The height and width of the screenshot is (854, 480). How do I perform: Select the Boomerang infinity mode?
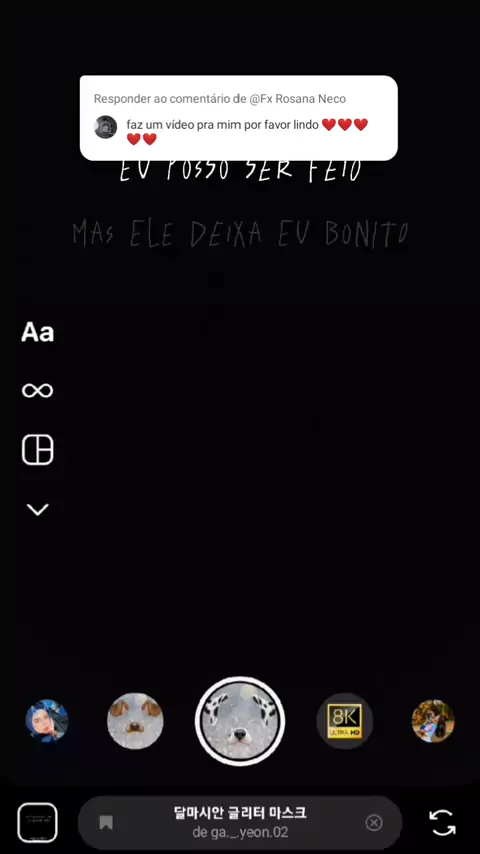tap(38, 390)
